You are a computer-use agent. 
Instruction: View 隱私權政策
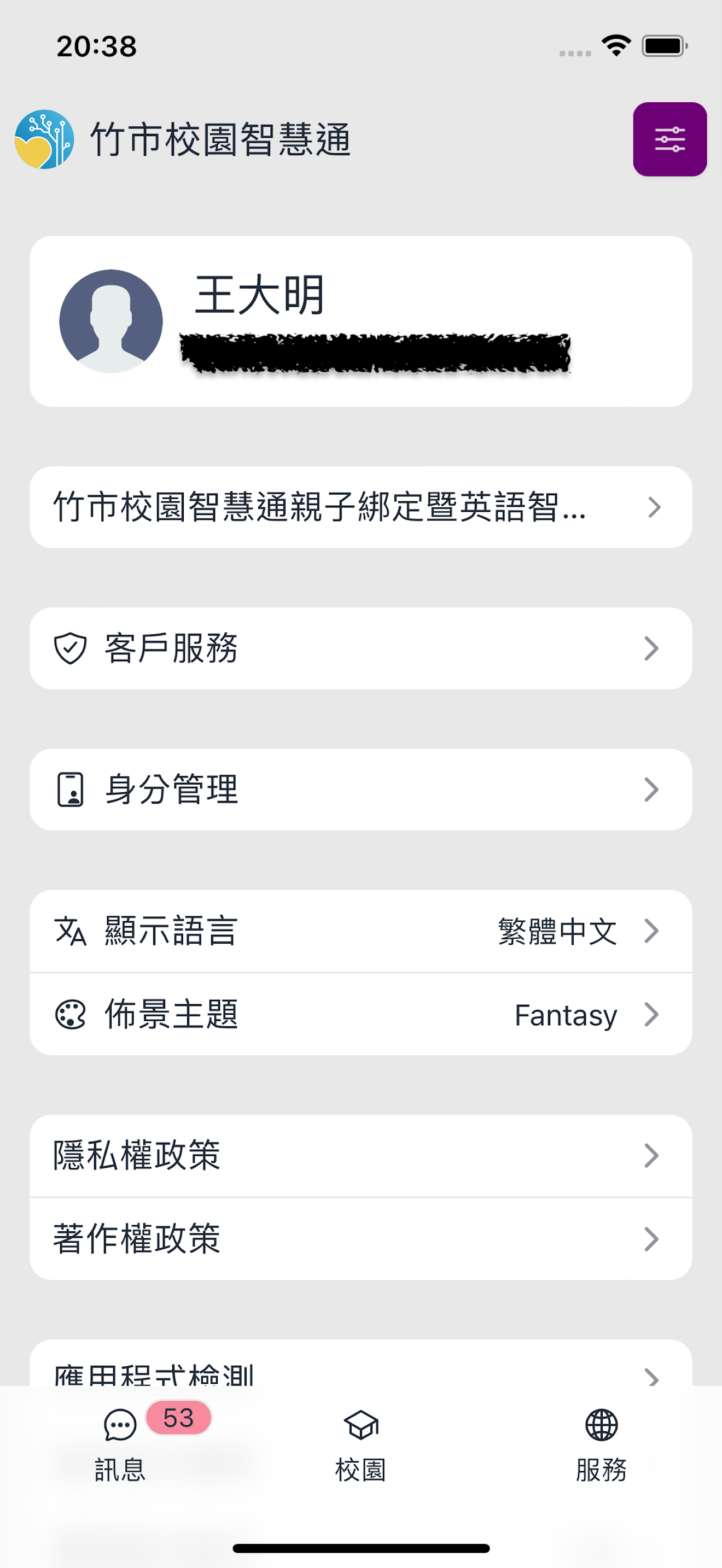pyautogui.click(x=360, y=1155)
